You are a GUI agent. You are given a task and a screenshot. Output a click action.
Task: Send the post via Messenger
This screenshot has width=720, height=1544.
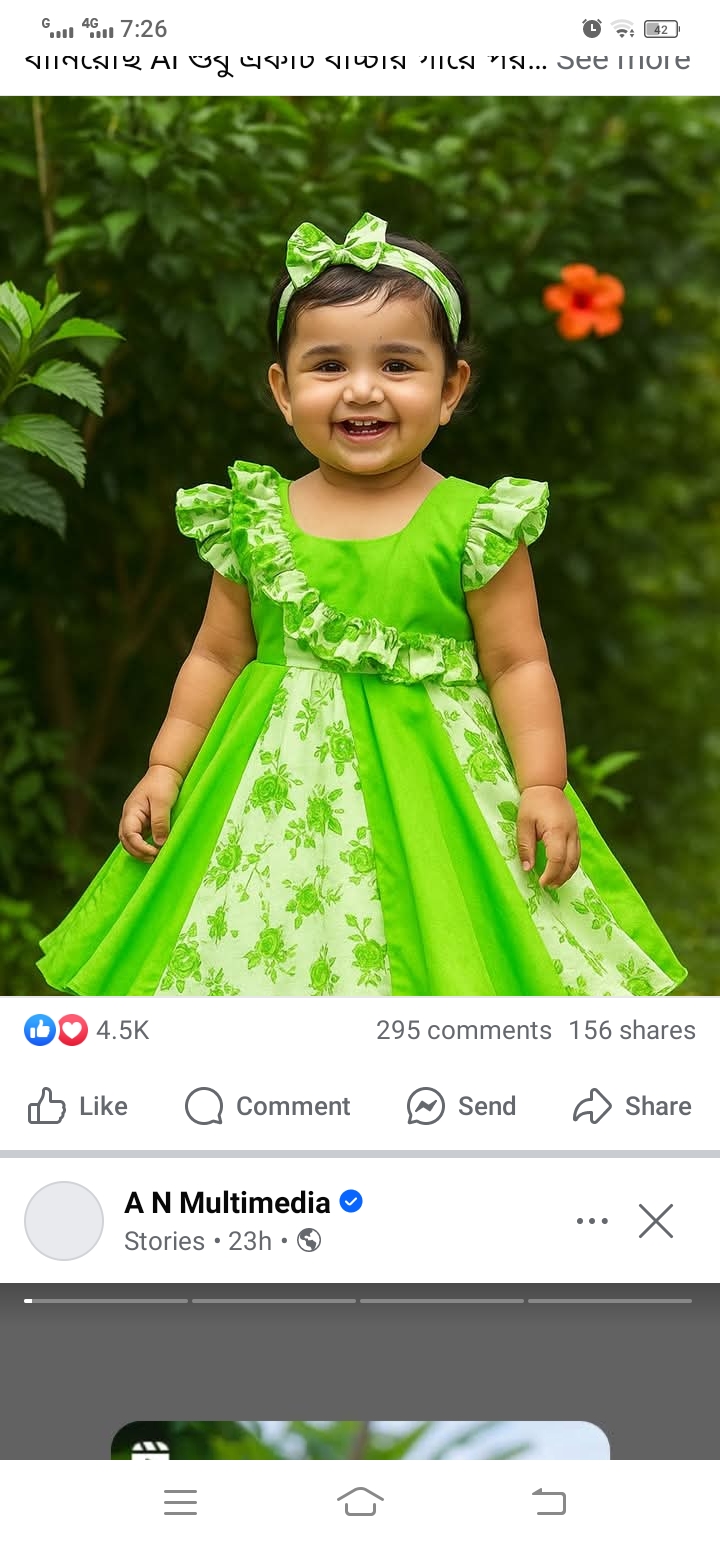(462, 1106)
